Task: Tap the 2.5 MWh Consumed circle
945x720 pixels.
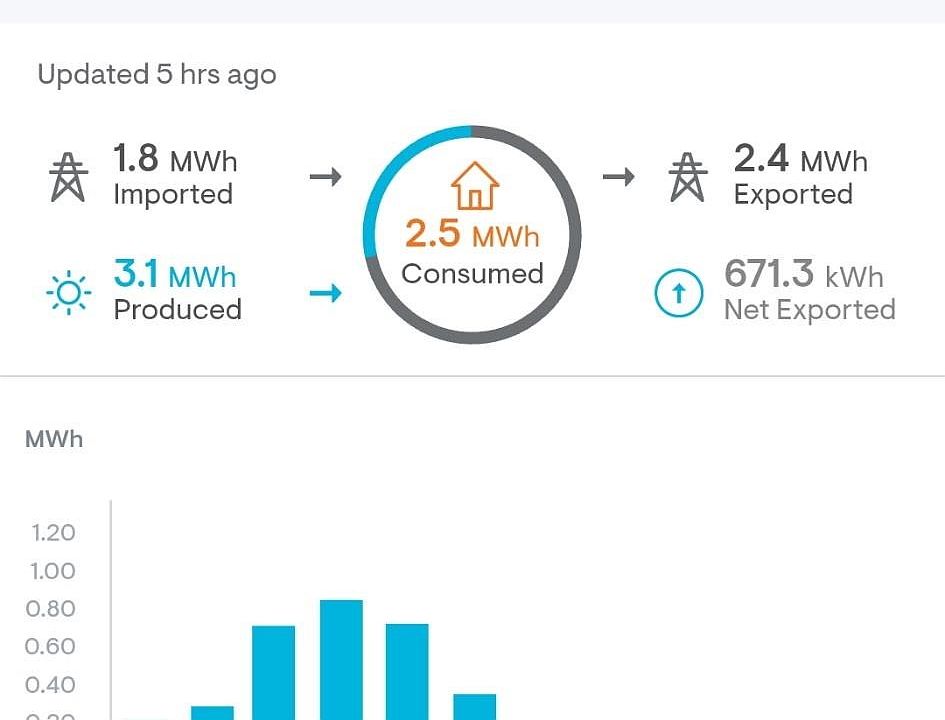Action: (x=471, y=235)
